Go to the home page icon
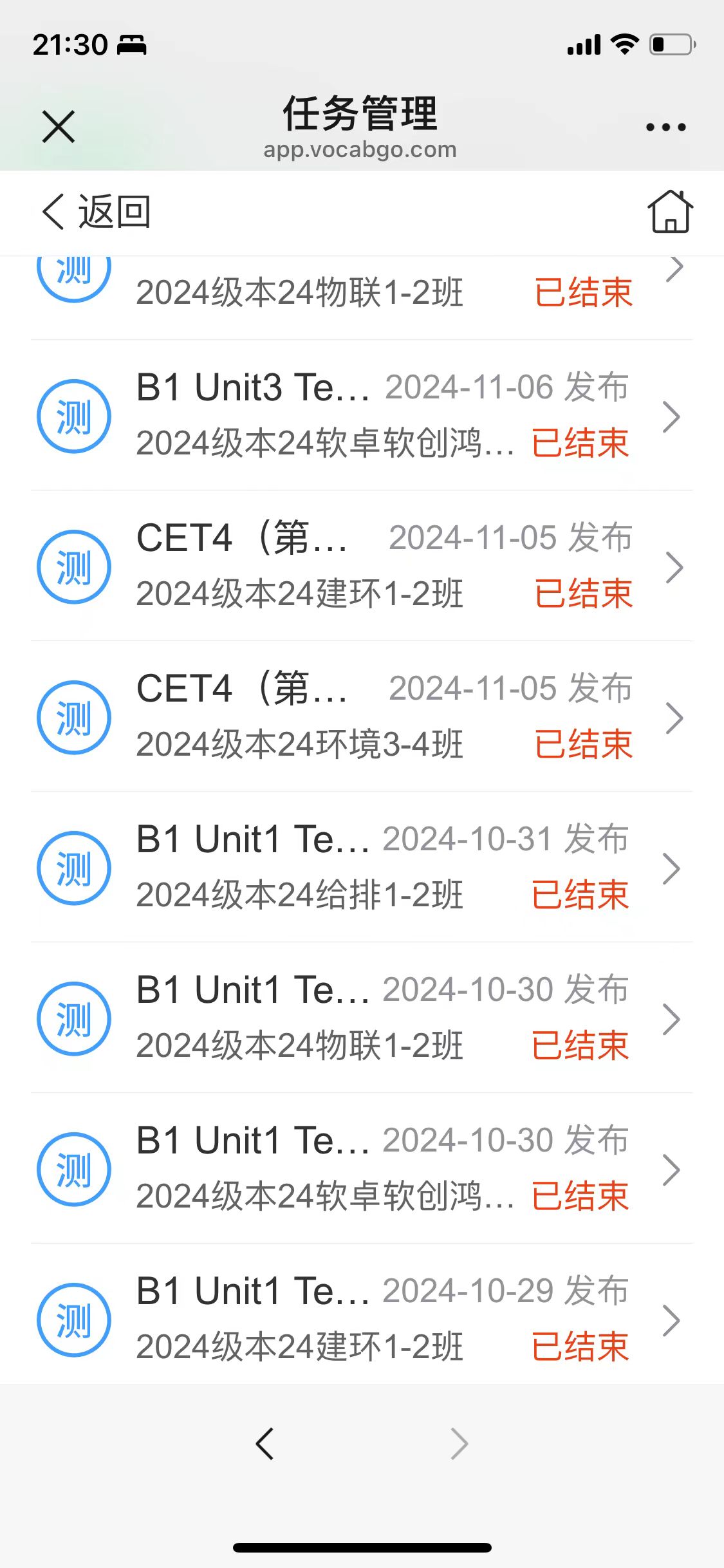 (x=670, y=212)
